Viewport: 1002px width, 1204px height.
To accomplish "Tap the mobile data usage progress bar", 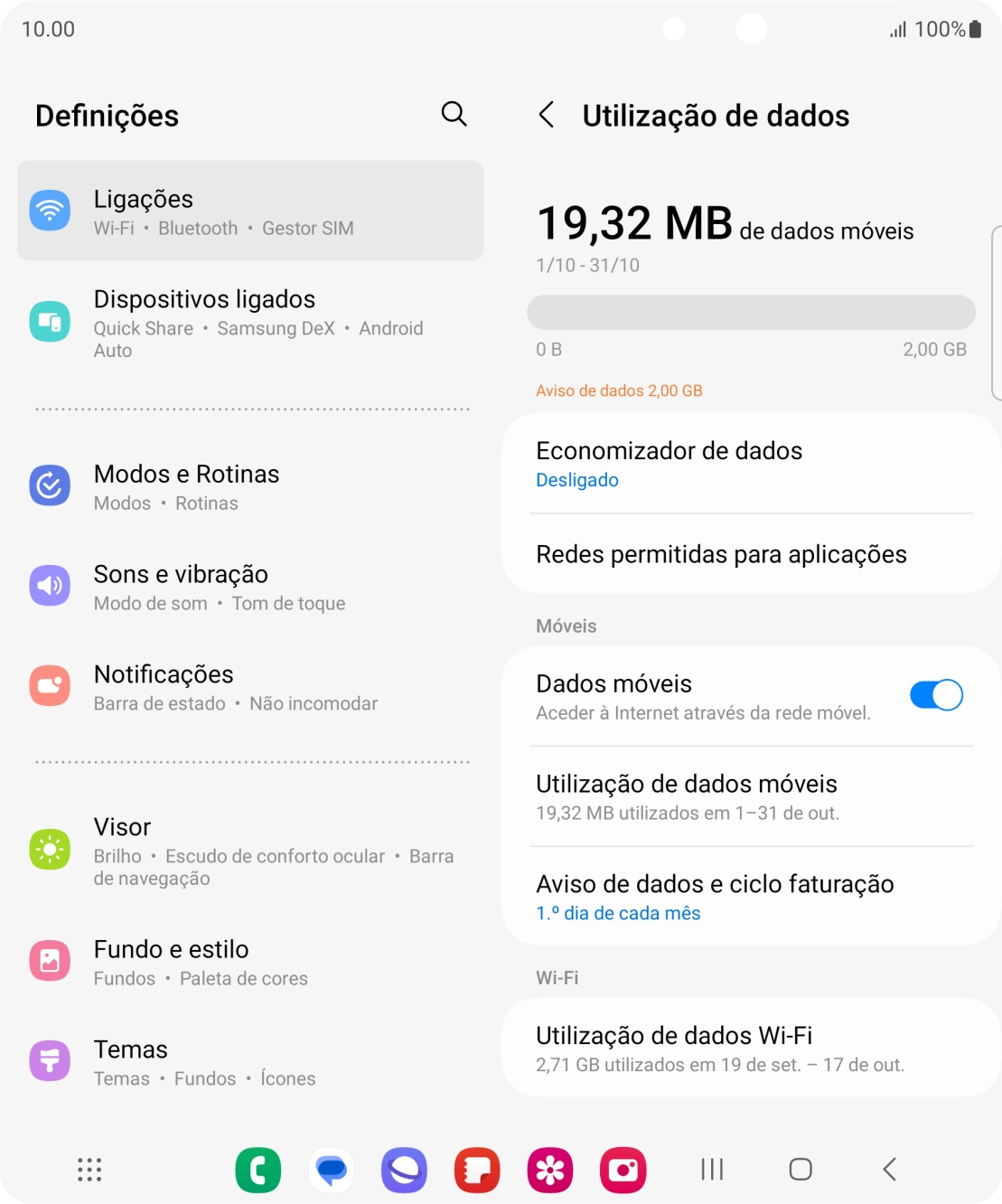I will [749, 310].
